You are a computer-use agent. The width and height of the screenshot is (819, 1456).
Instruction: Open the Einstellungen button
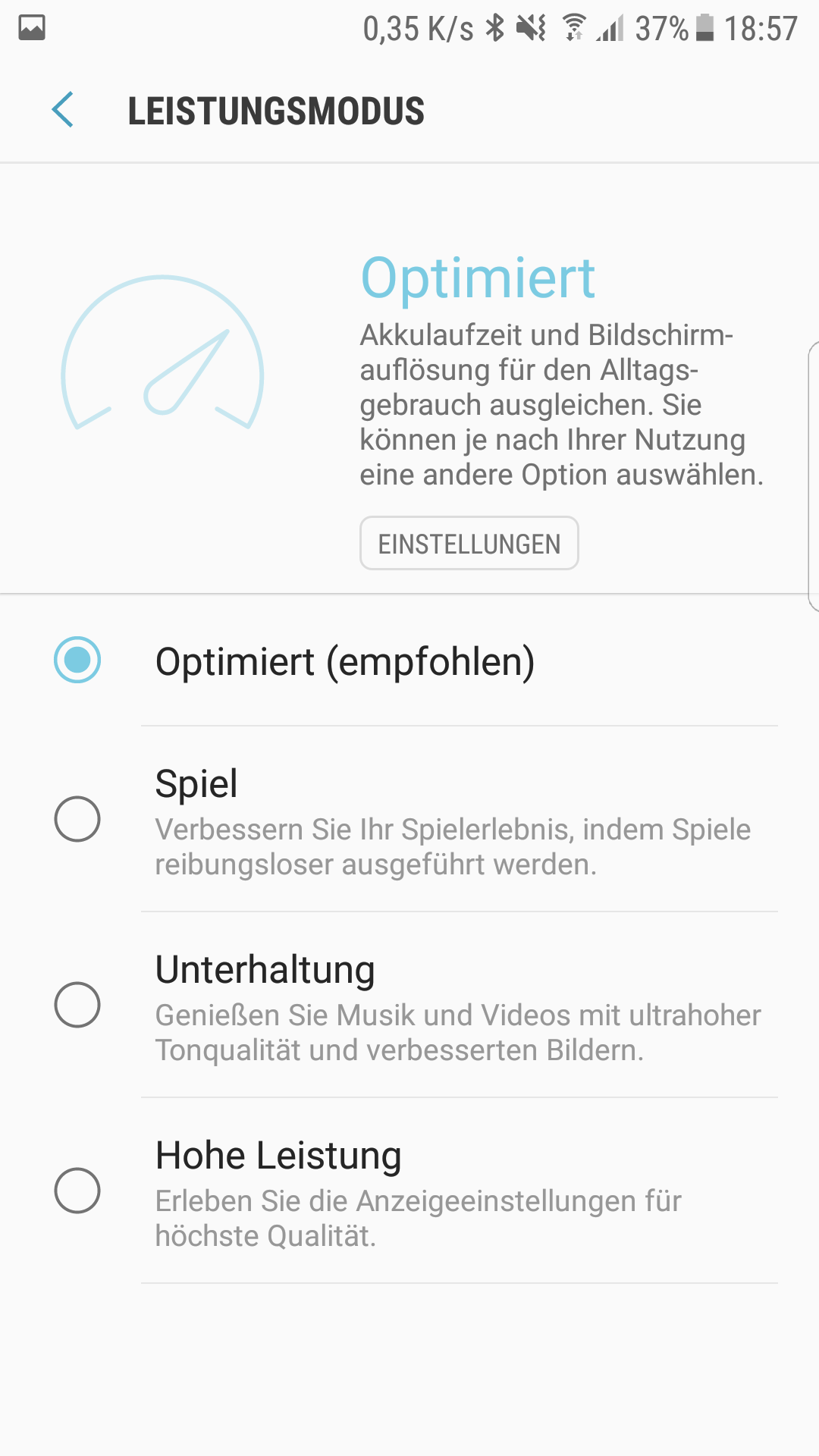pos(469,543)
